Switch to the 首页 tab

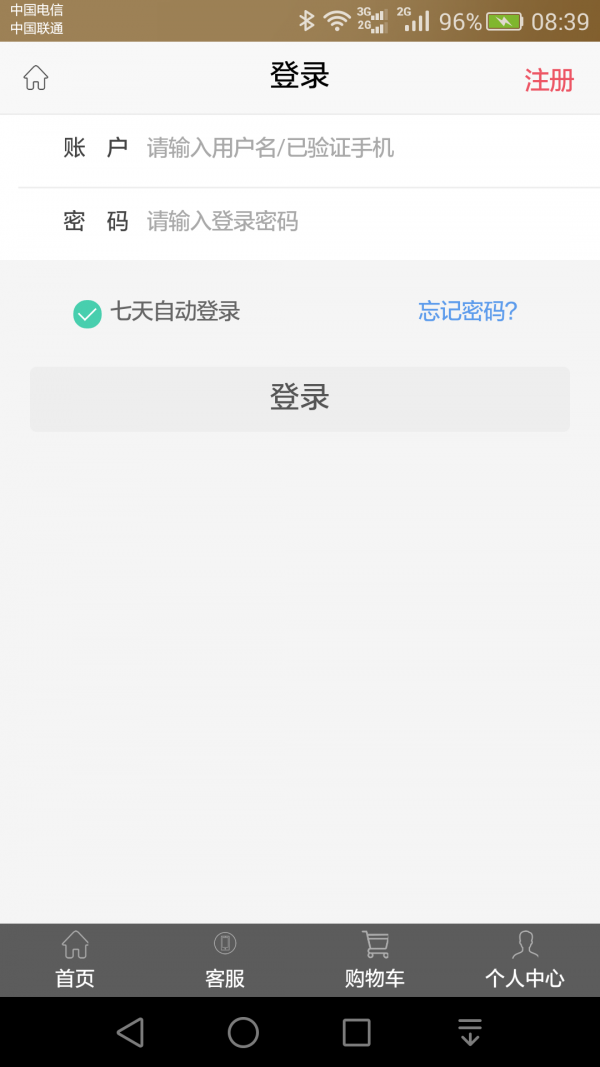coord(75,960)
